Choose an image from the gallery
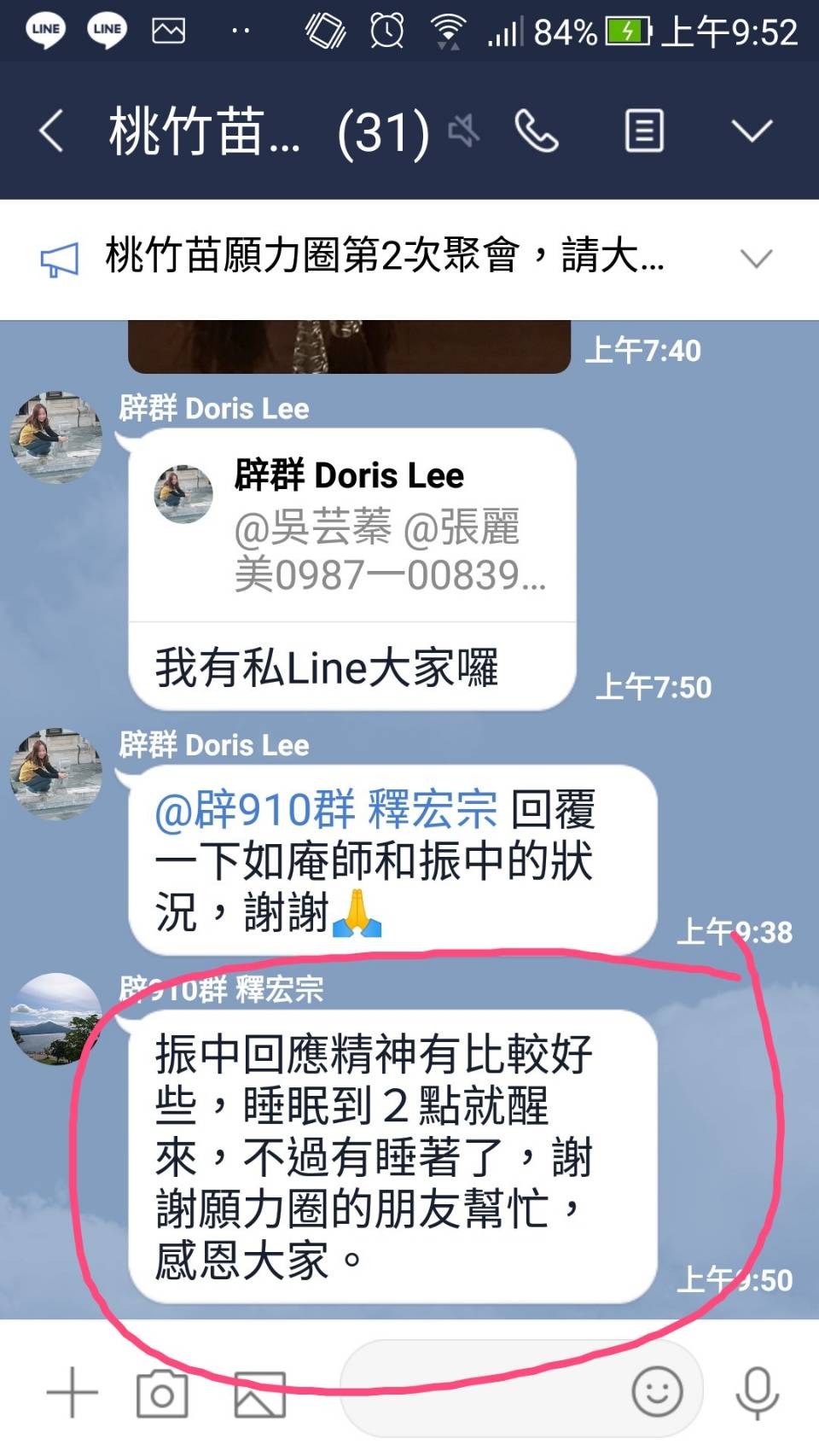Image resolution: width=819 pixels, height=1456 pixels. click(x=259, y=1394)
